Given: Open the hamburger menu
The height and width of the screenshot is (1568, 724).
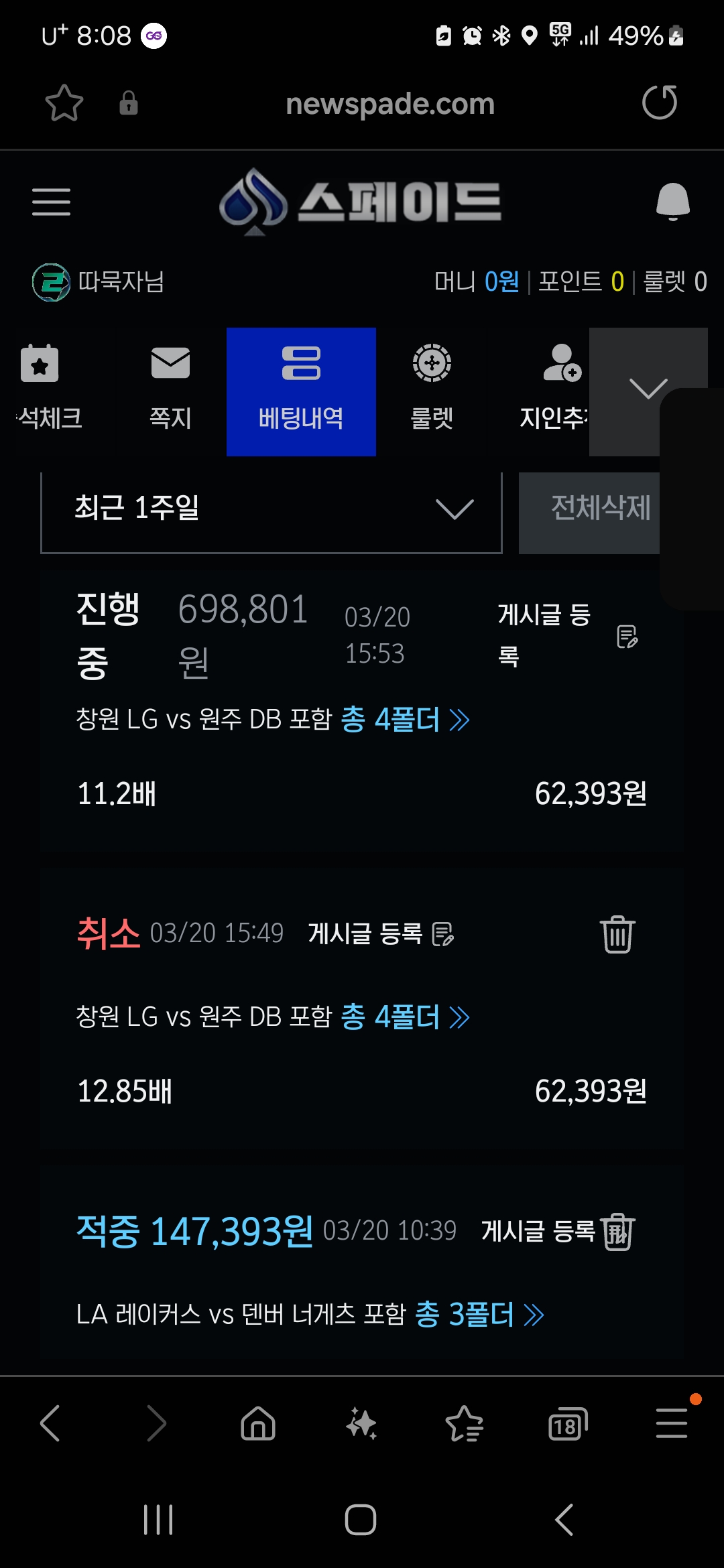Looking at the screenshot, I should point(51,202).
